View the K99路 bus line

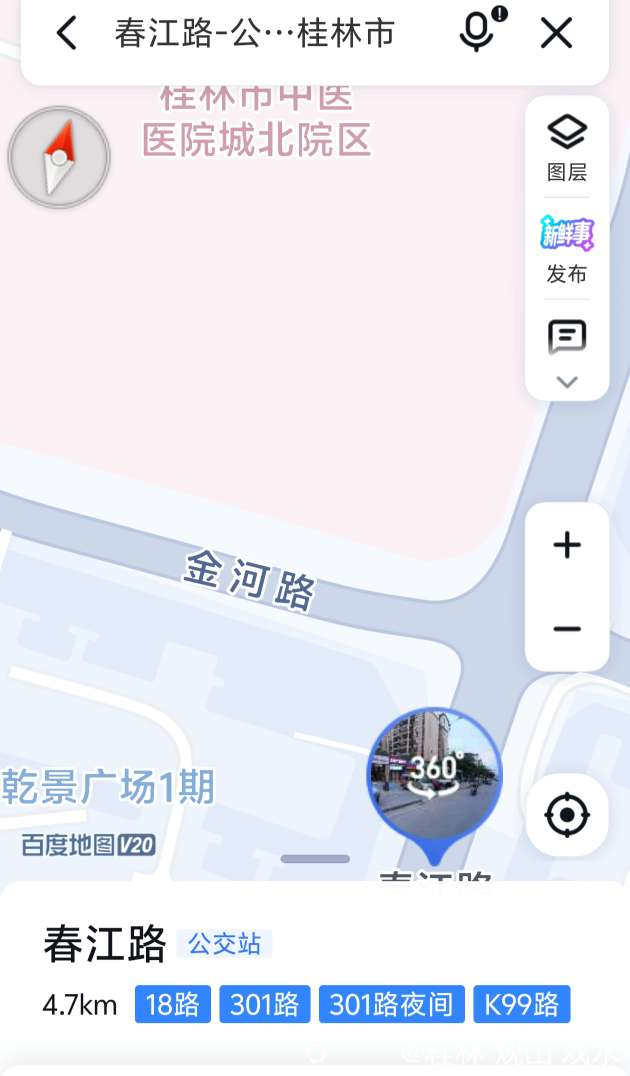521,1004
